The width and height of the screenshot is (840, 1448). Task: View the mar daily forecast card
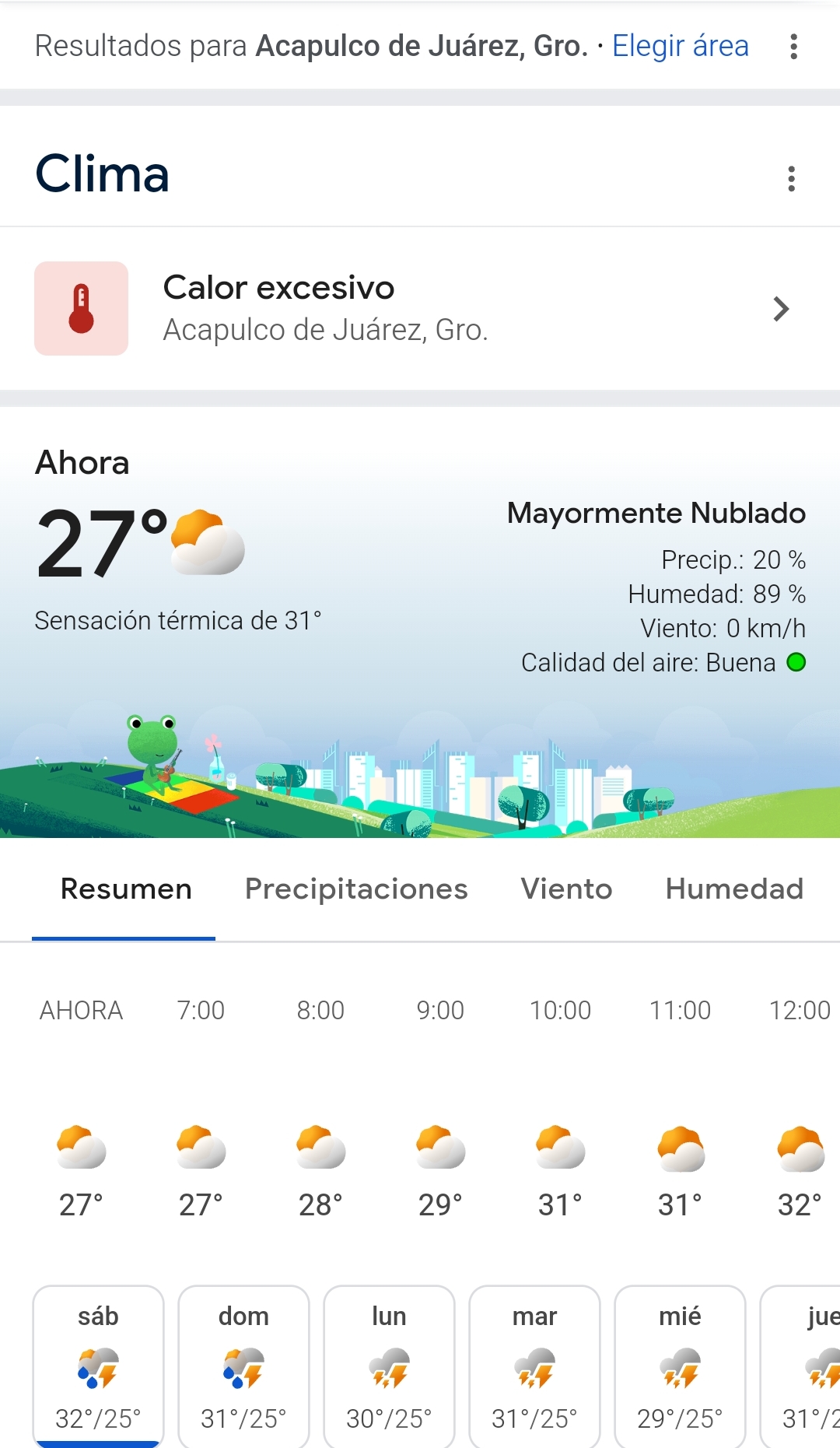[x=534, y=1366]
